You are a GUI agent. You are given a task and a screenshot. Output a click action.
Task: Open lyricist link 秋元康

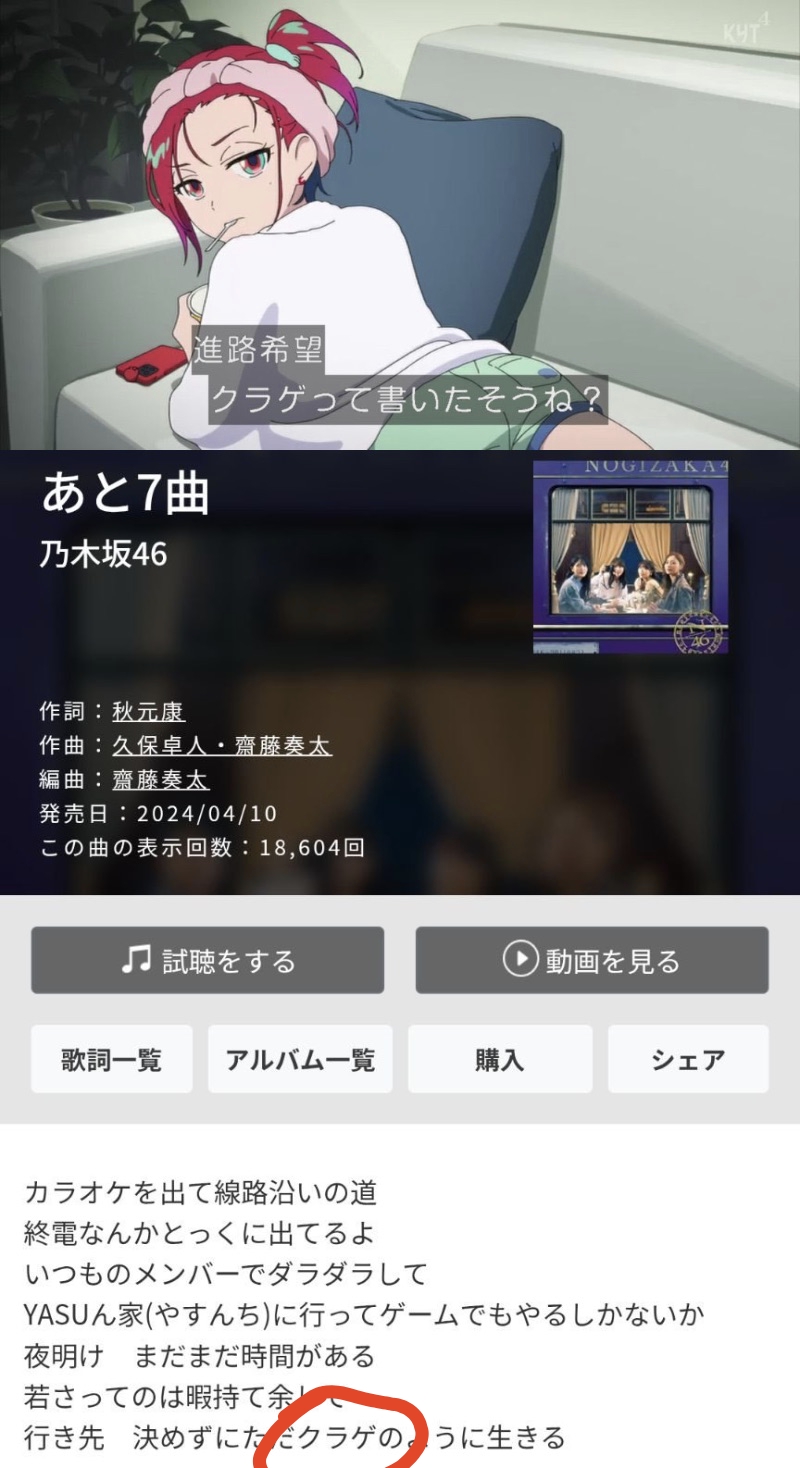tap(149, 712)
